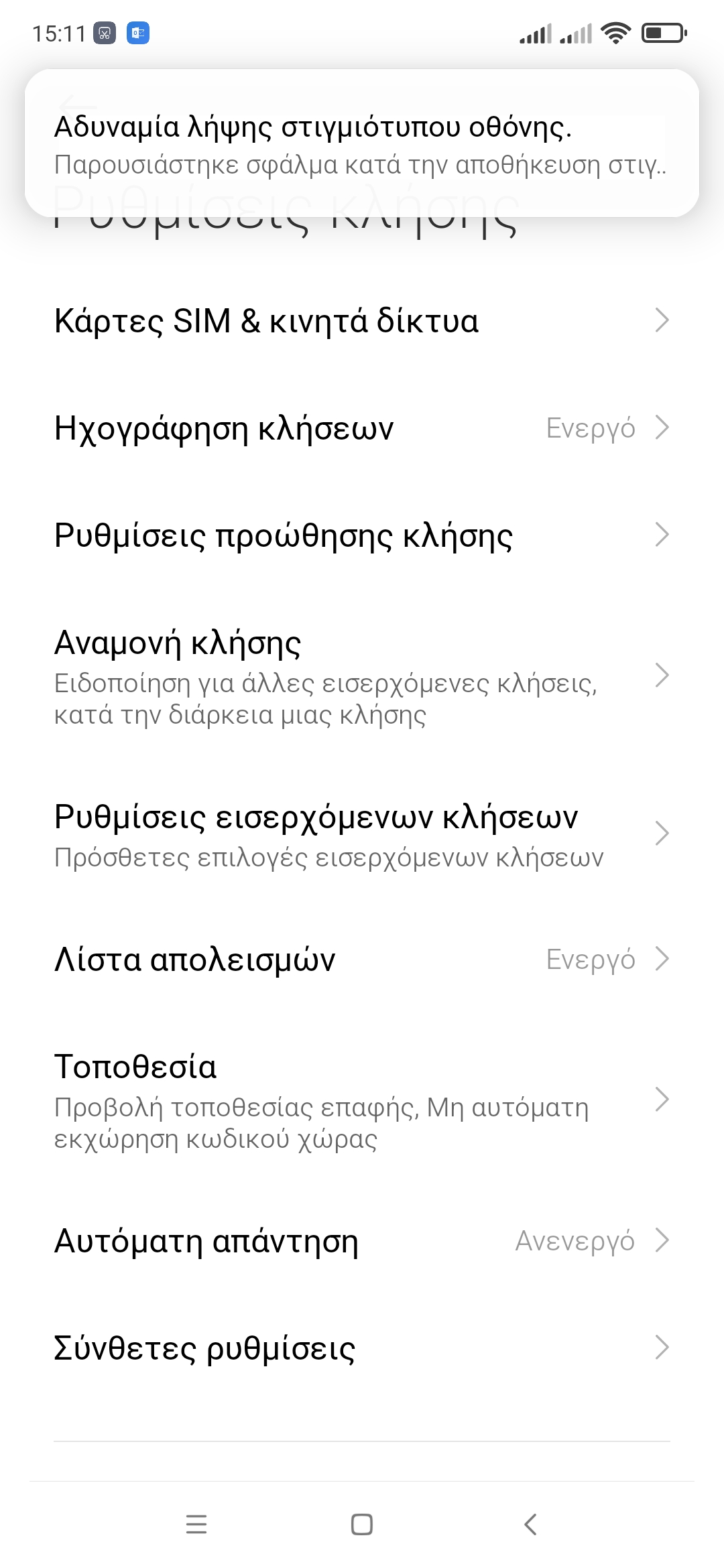
Task: Open Ηχογράφηση κλήσεων settings
Action: click(x=362, y=428)
